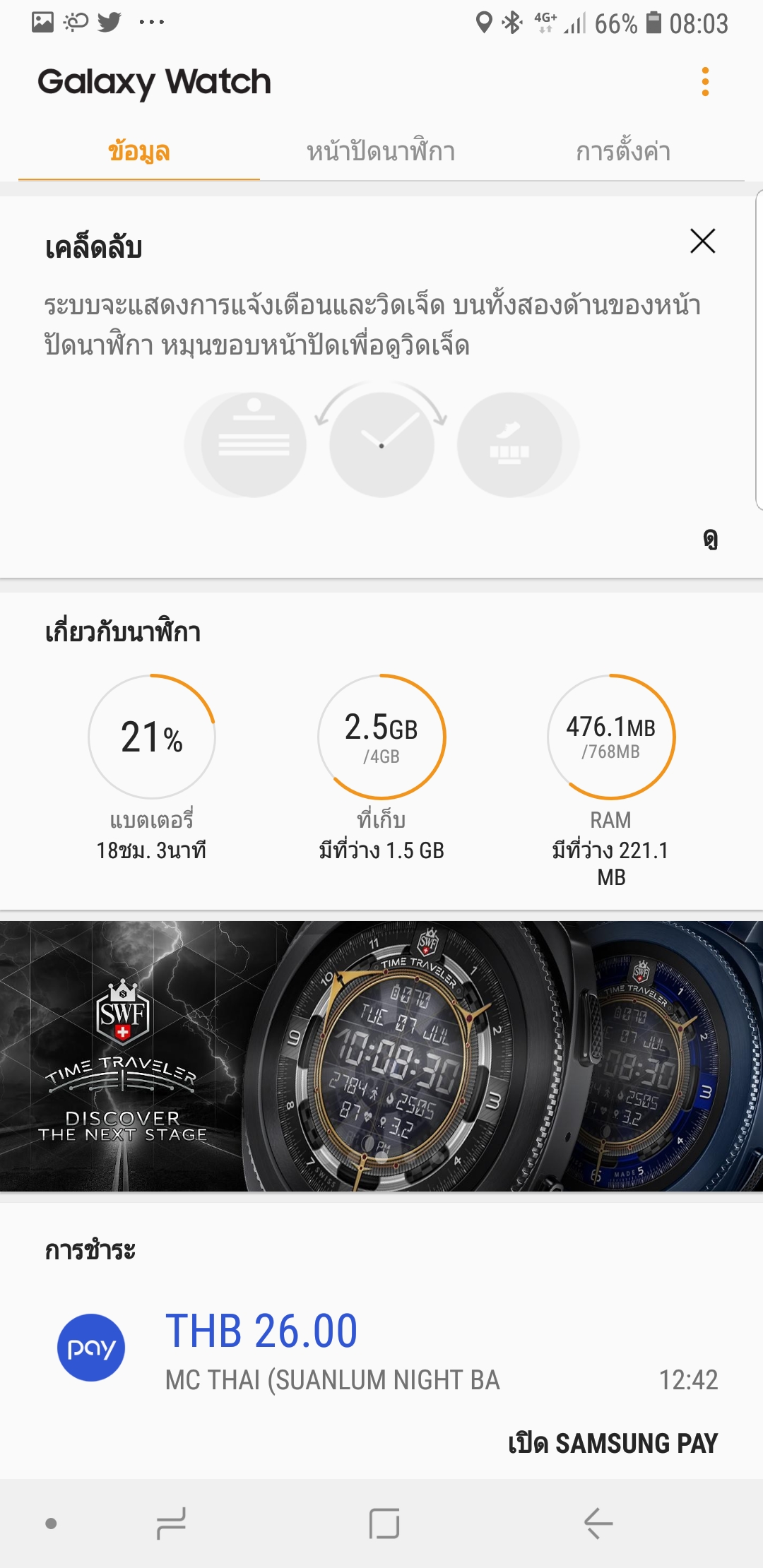Open the overflow menu in the header
The image size is (763, 1568).
(x=704, y=82)
